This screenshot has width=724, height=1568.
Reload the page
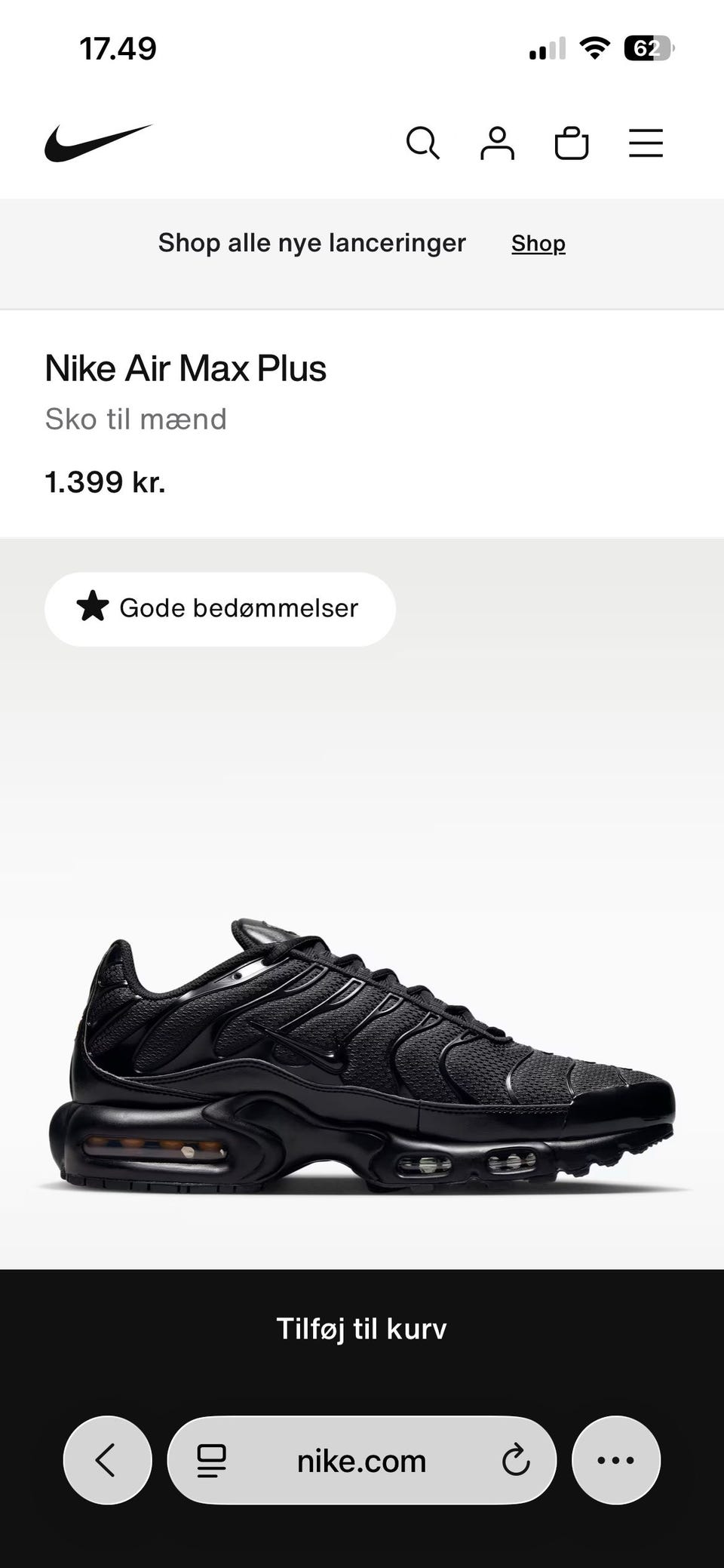[x=516, y=1461]
